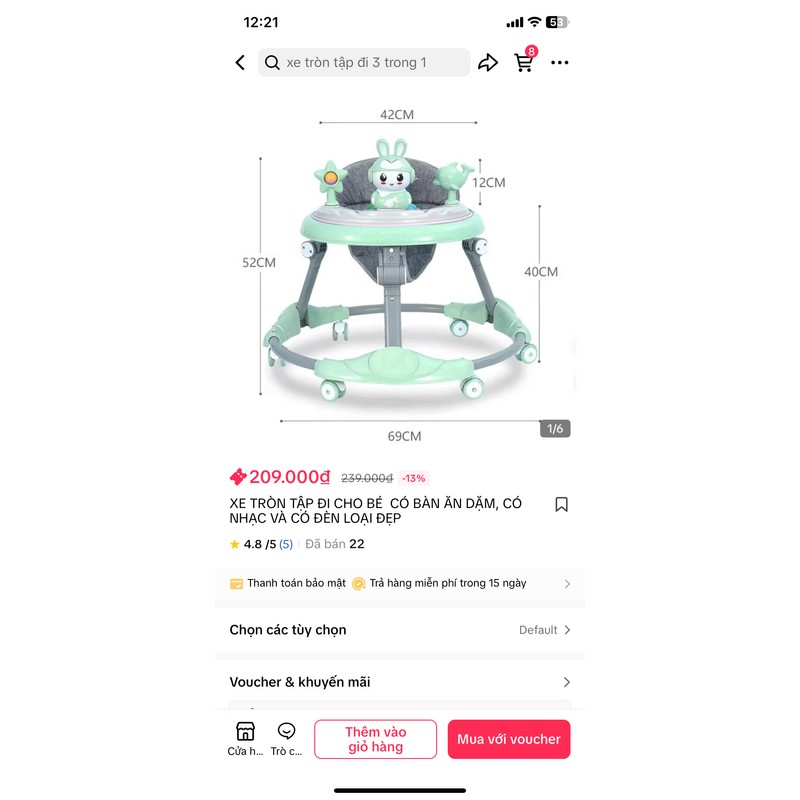
Task: Open the shopping cart
Action: tap(524, 62)
